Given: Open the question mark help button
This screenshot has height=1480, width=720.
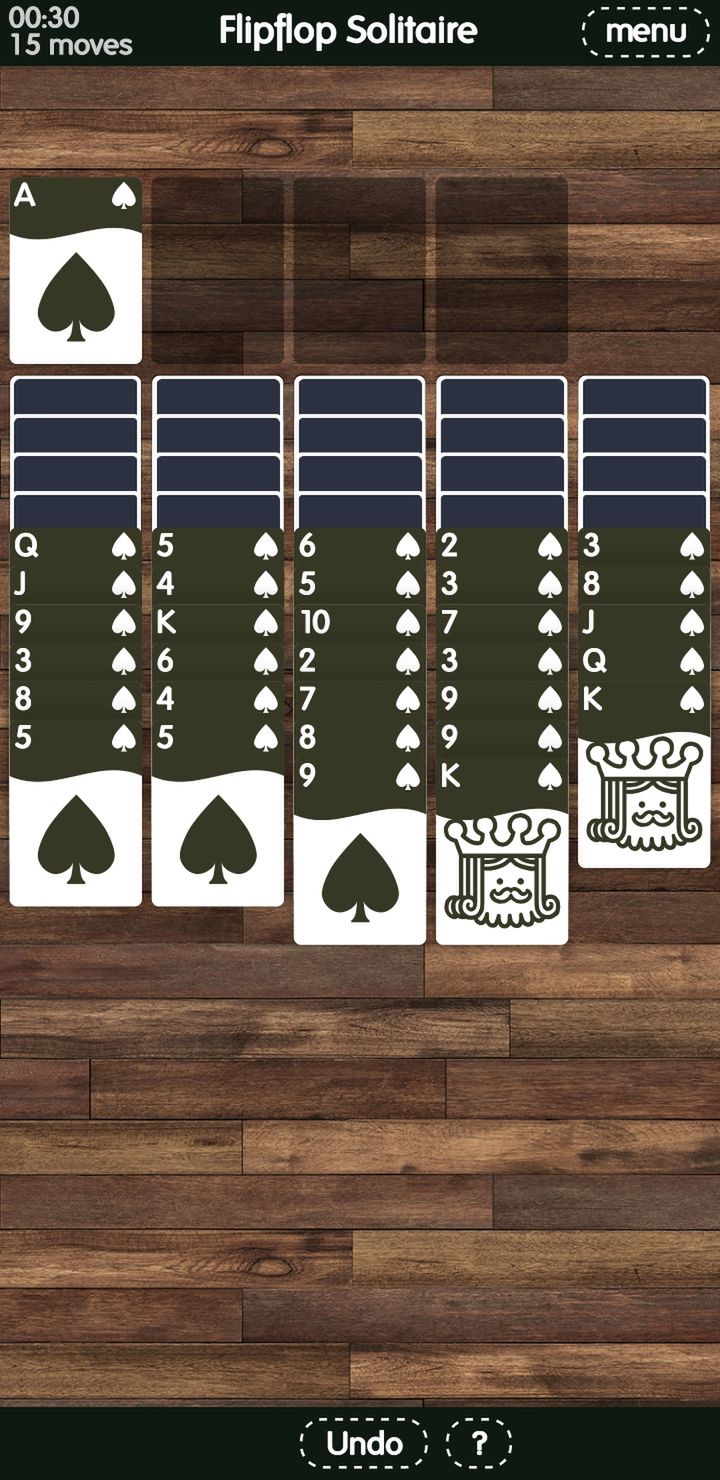Looking at the screenshot, I should [479, 1443].
